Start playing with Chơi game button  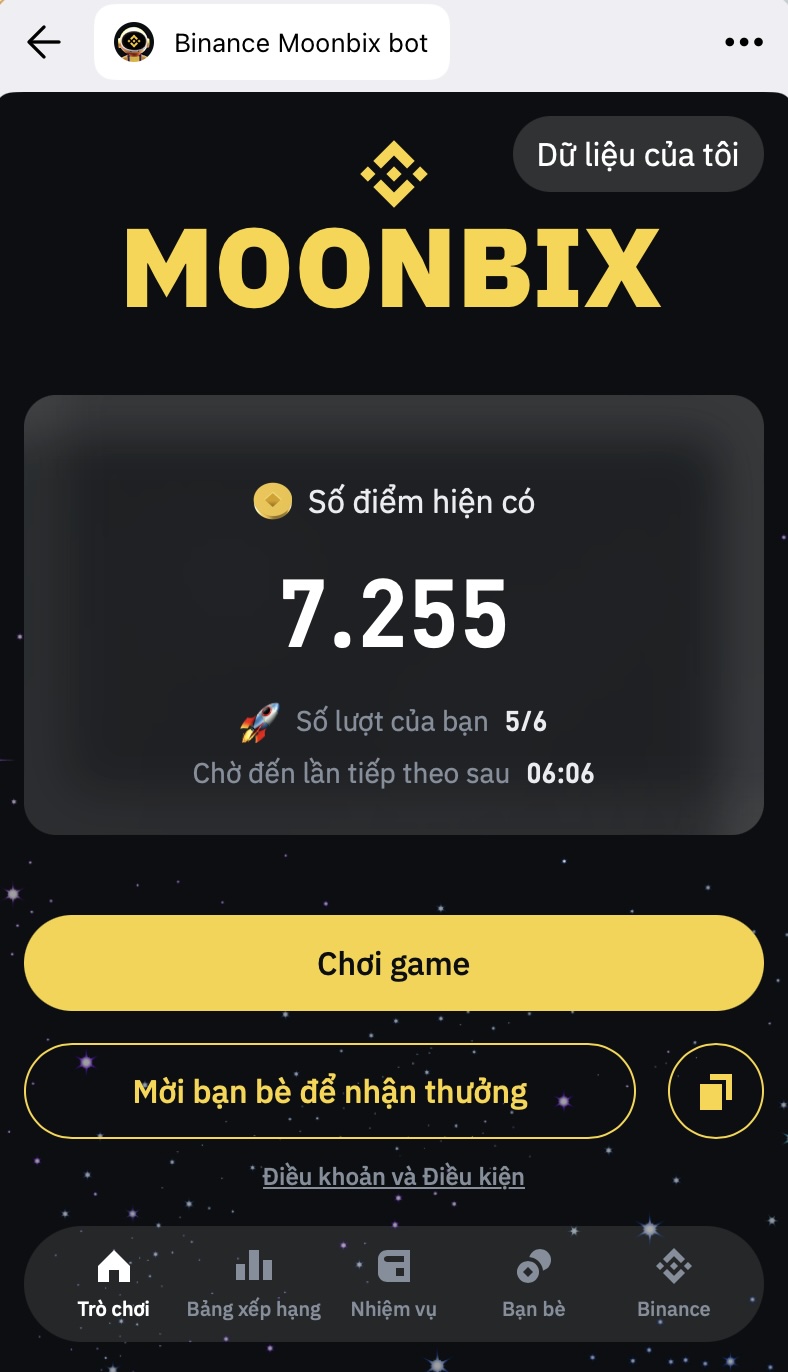click(393, 964)
